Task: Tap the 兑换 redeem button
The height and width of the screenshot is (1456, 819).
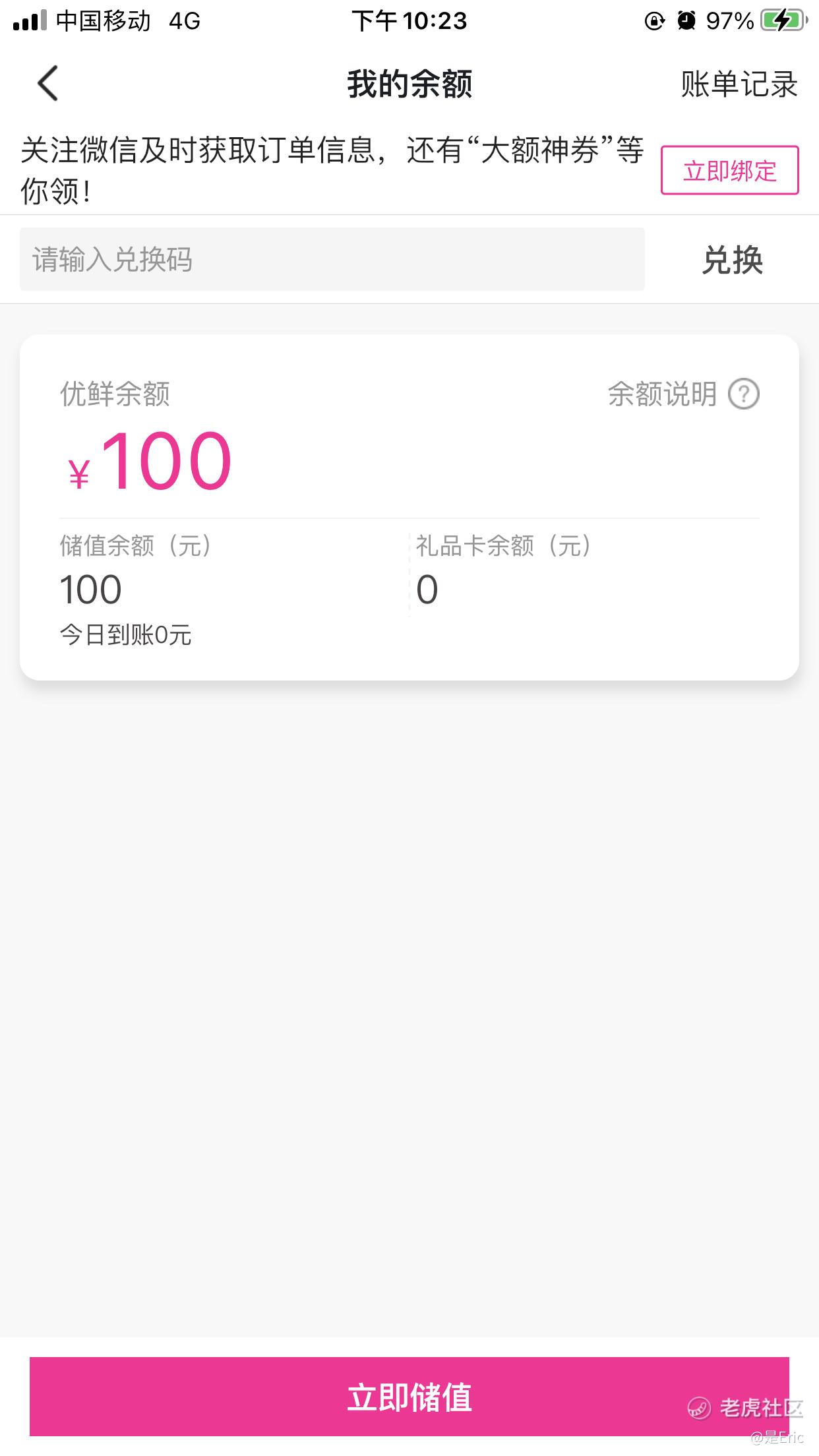Action: pos(733,260)
